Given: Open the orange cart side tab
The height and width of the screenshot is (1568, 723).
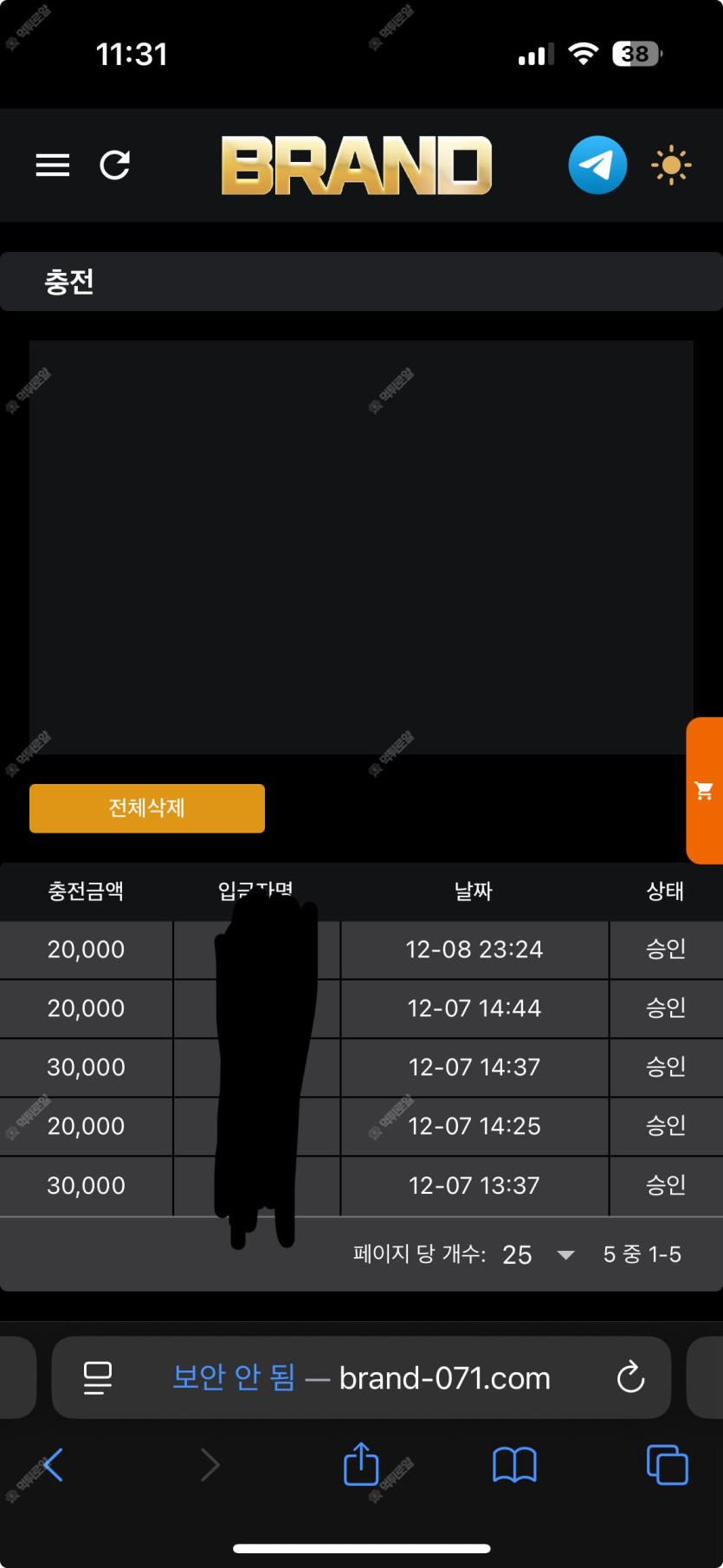Looking at the screenshot, I should pyautogui.click(x=705, y=790).
